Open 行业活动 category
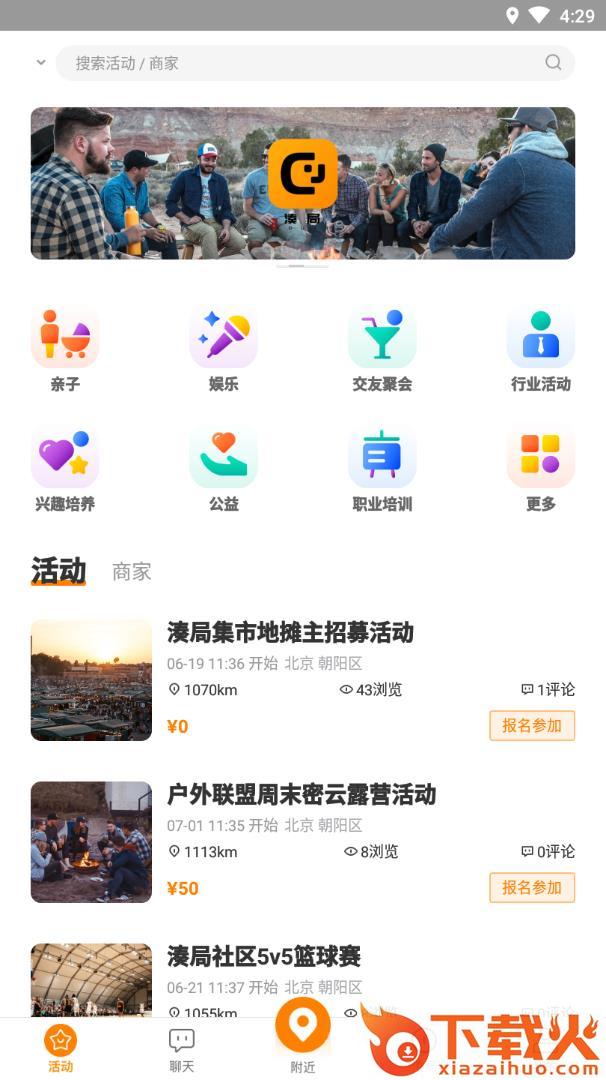Image resolution: width=606 pixels, height=1080 pixels. [x=540, y=349]
